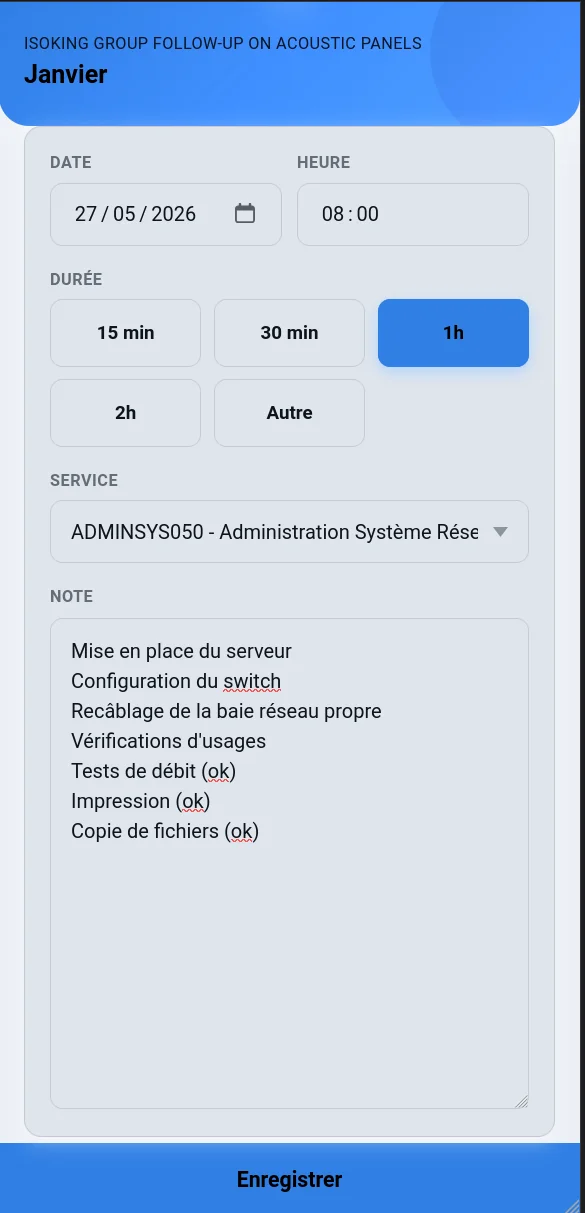Tap the date field showing 27/05/2026
Viewport: 585px width, 1213px height.
point(166,214)
